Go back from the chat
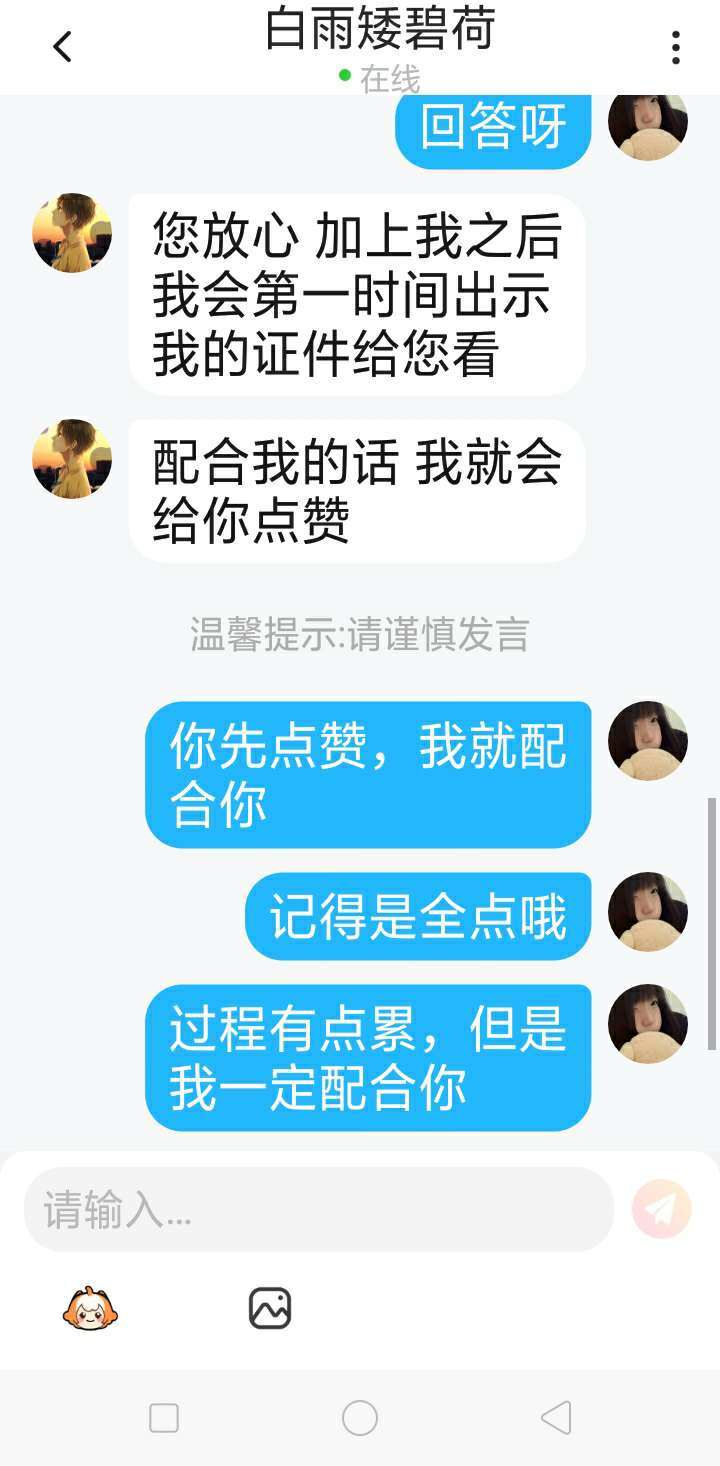This screenshot has height=1466, width=720. click(62, 47)
